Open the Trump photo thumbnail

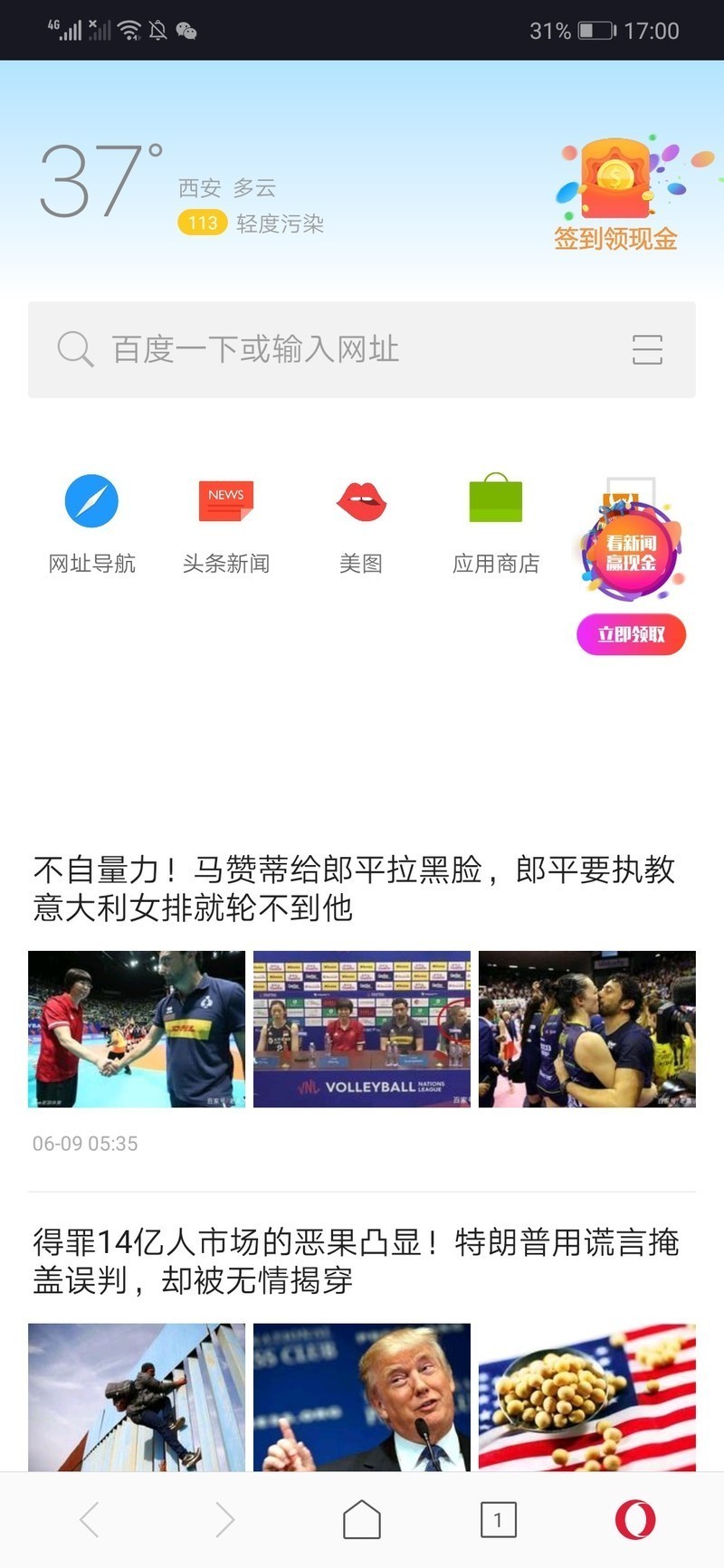(362, 1398)
